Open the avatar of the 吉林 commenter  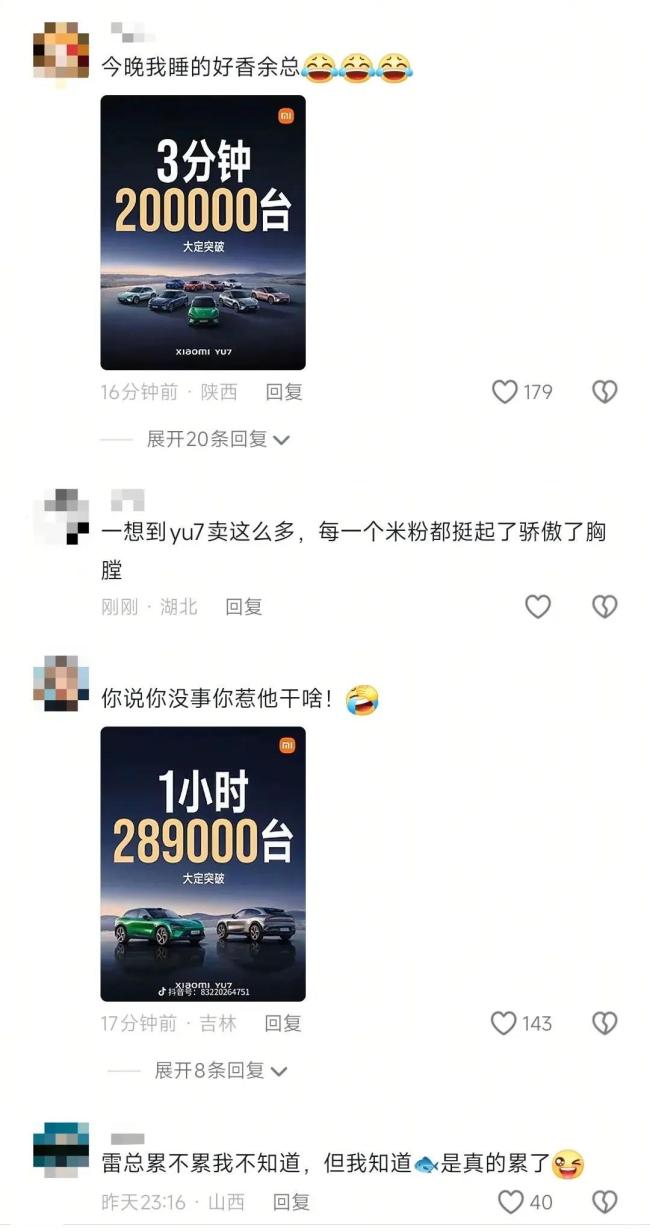point(61,684)
